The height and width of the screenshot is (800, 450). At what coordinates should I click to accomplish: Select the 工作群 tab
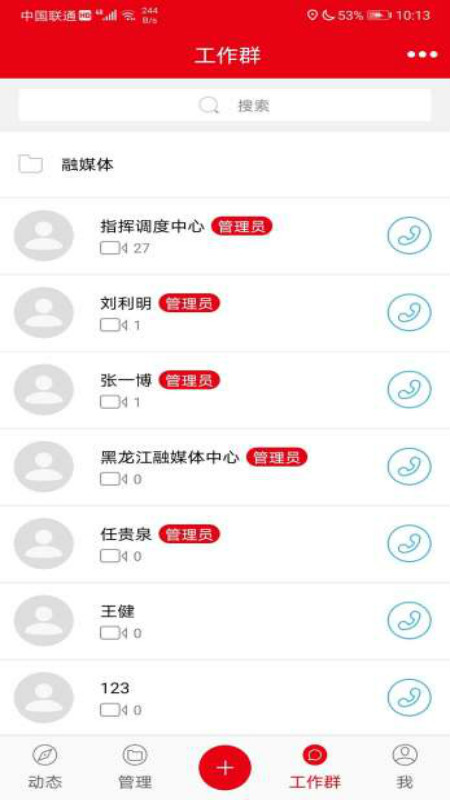[315, 767]
